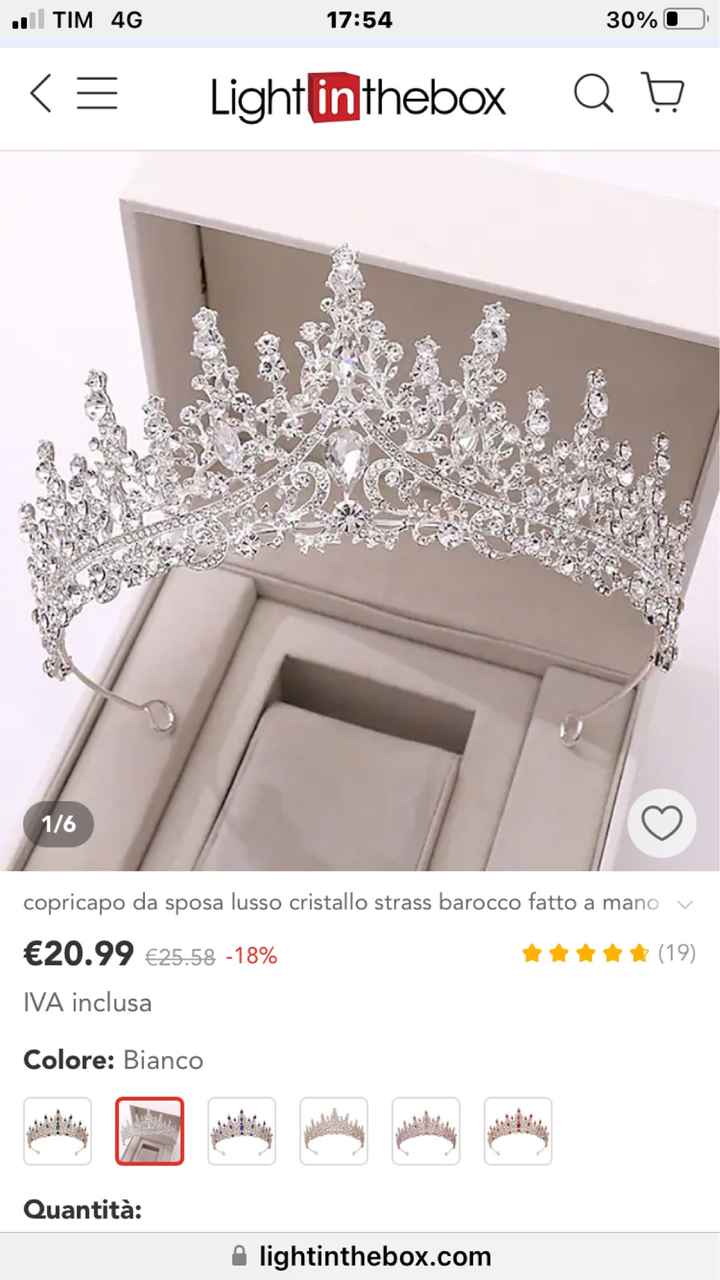Tap the padlock icon near the site address
720x1280 pixels.
(239, 1256)
